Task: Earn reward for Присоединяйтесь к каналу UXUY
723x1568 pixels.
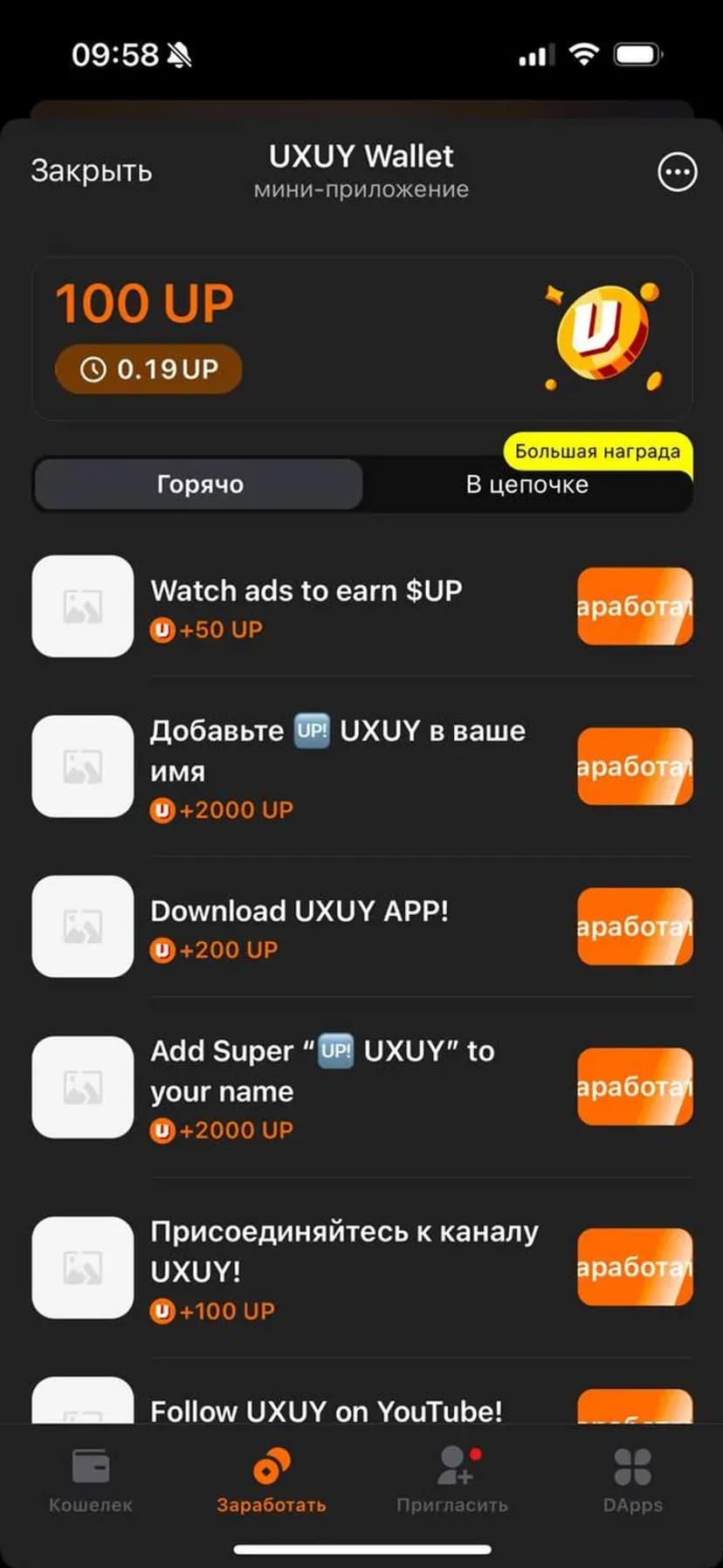Action: click(x=635, y=1267)
